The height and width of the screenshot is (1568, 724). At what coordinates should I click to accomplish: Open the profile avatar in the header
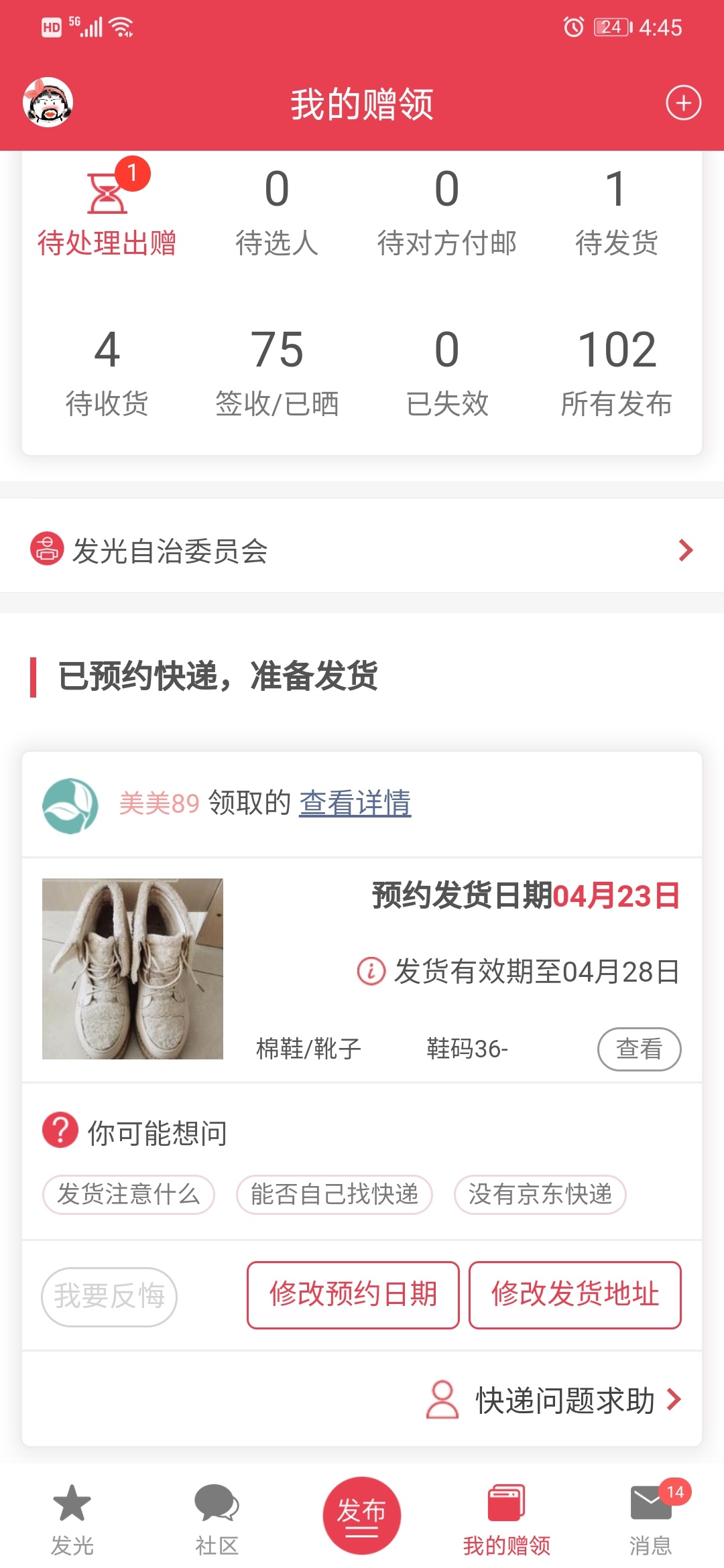pos(48,103)
